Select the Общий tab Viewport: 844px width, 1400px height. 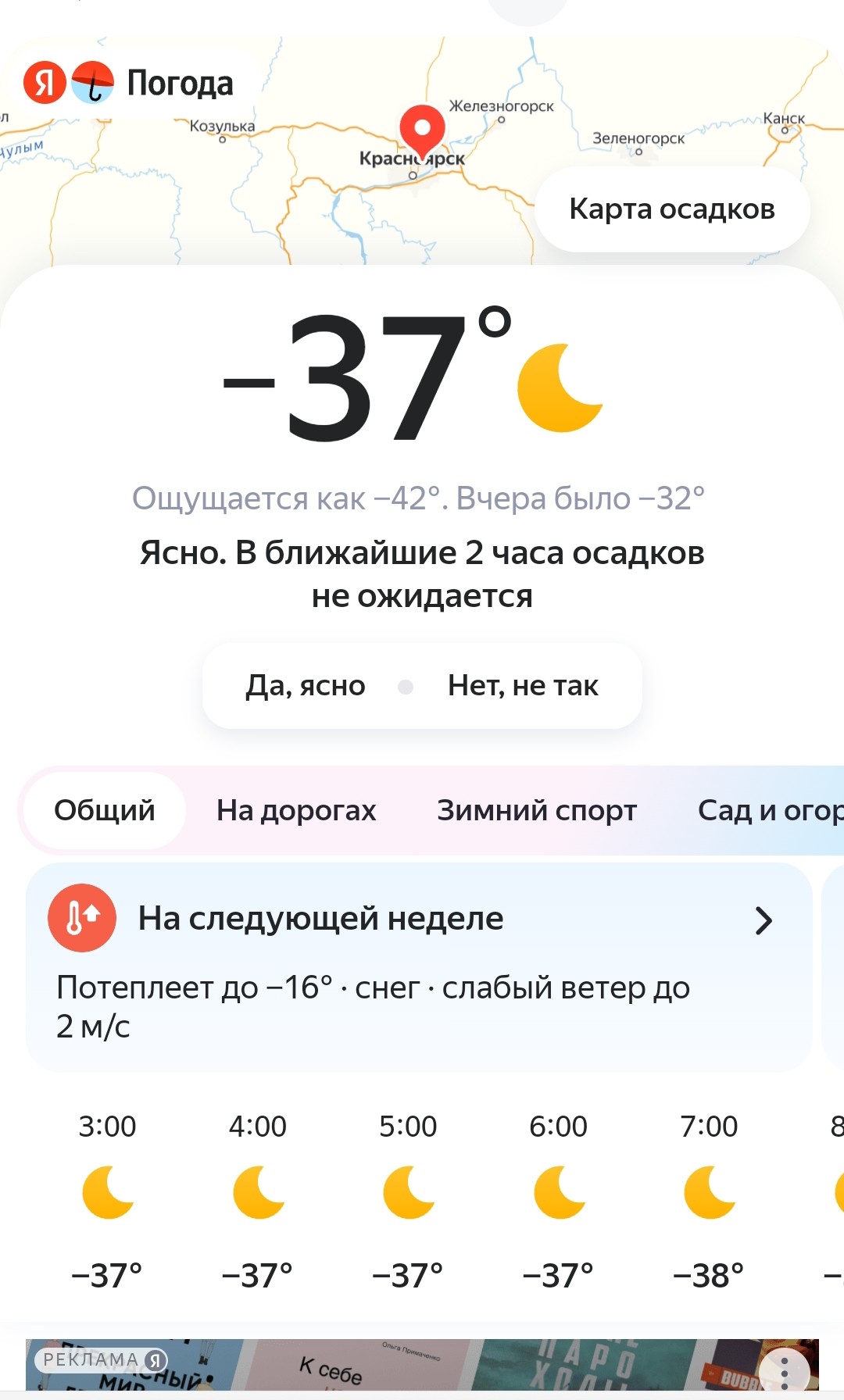105,811
